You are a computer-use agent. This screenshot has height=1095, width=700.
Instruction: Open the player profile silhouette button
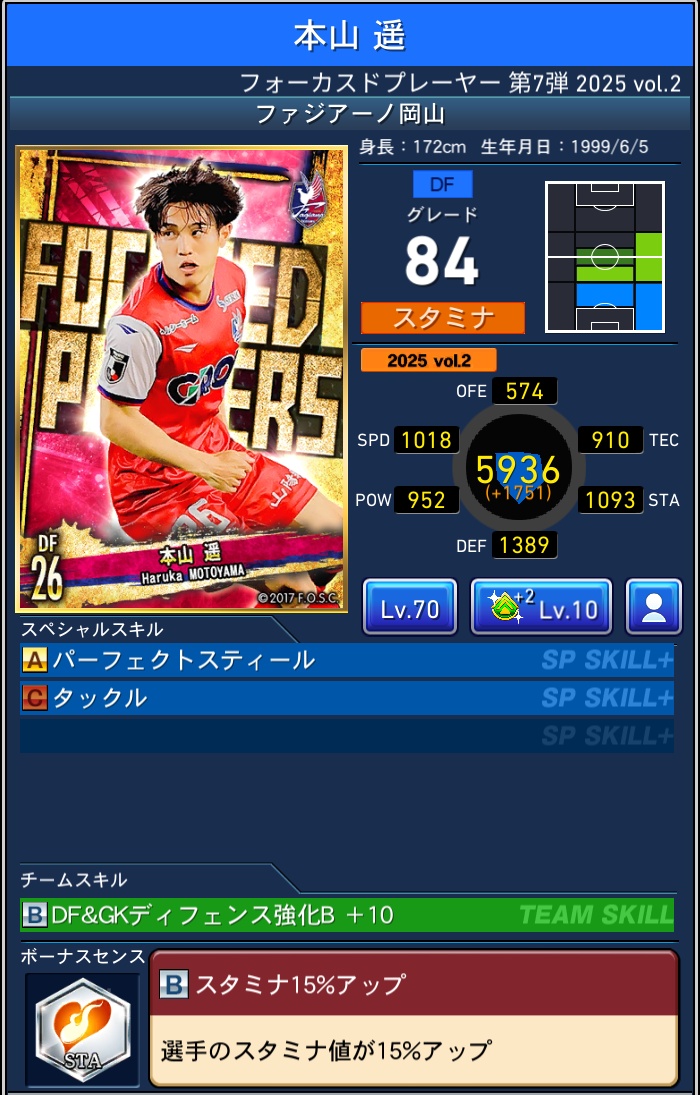654,608
